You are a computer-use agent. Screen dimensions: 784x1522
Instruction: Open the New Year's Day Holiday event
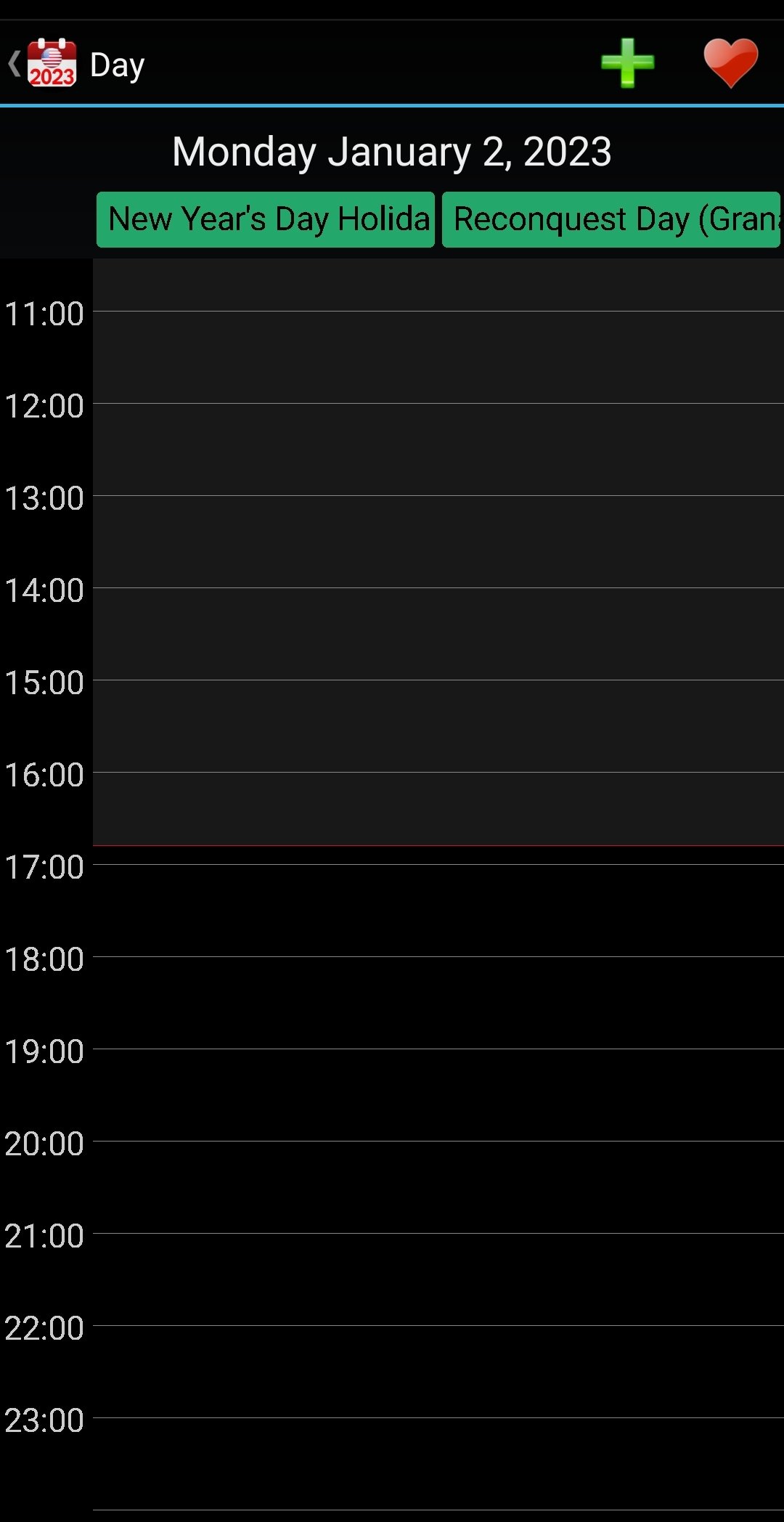click(266, 219)
